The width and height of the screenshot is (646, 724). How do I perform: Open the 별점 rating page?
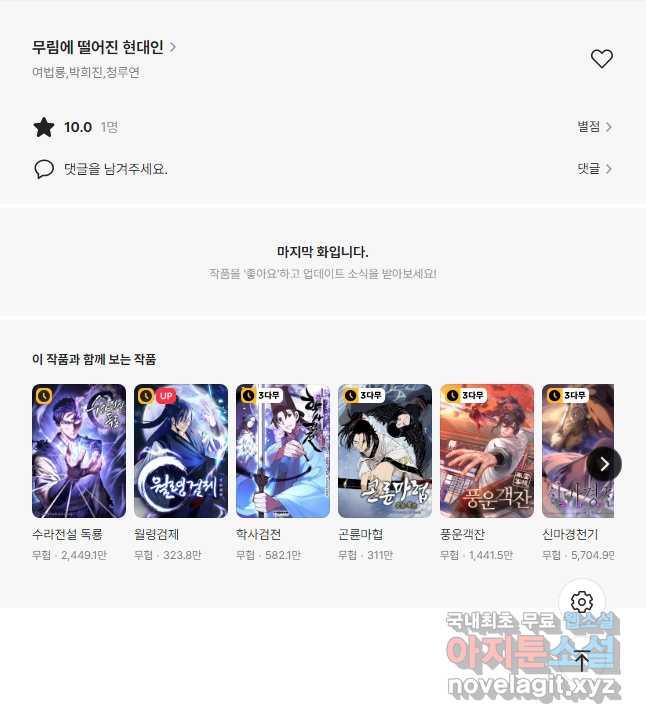[x=594, y=127]
